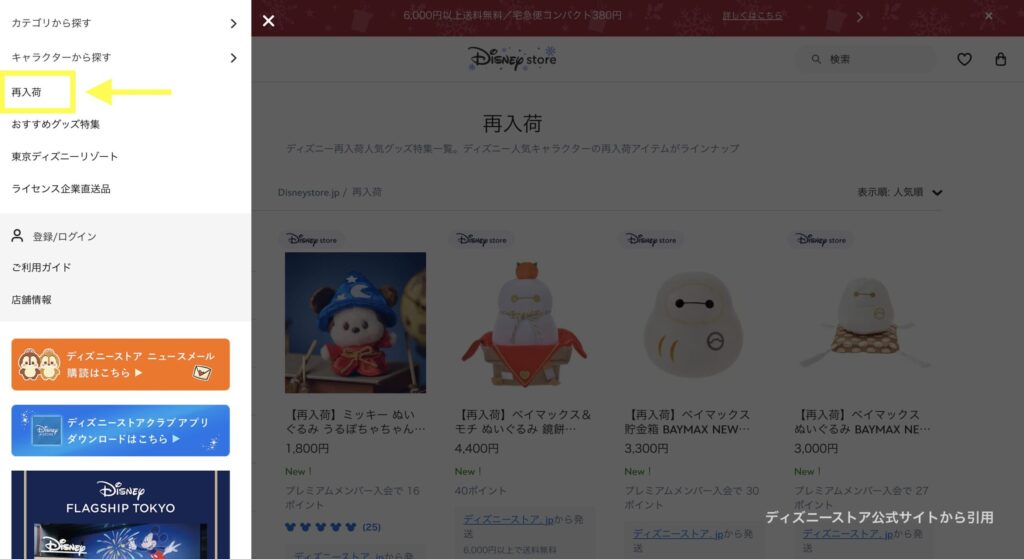Viewport: 1024px width, 559px height.
Task: Open ライセンス企業直送品
Action: coord(61,188)
